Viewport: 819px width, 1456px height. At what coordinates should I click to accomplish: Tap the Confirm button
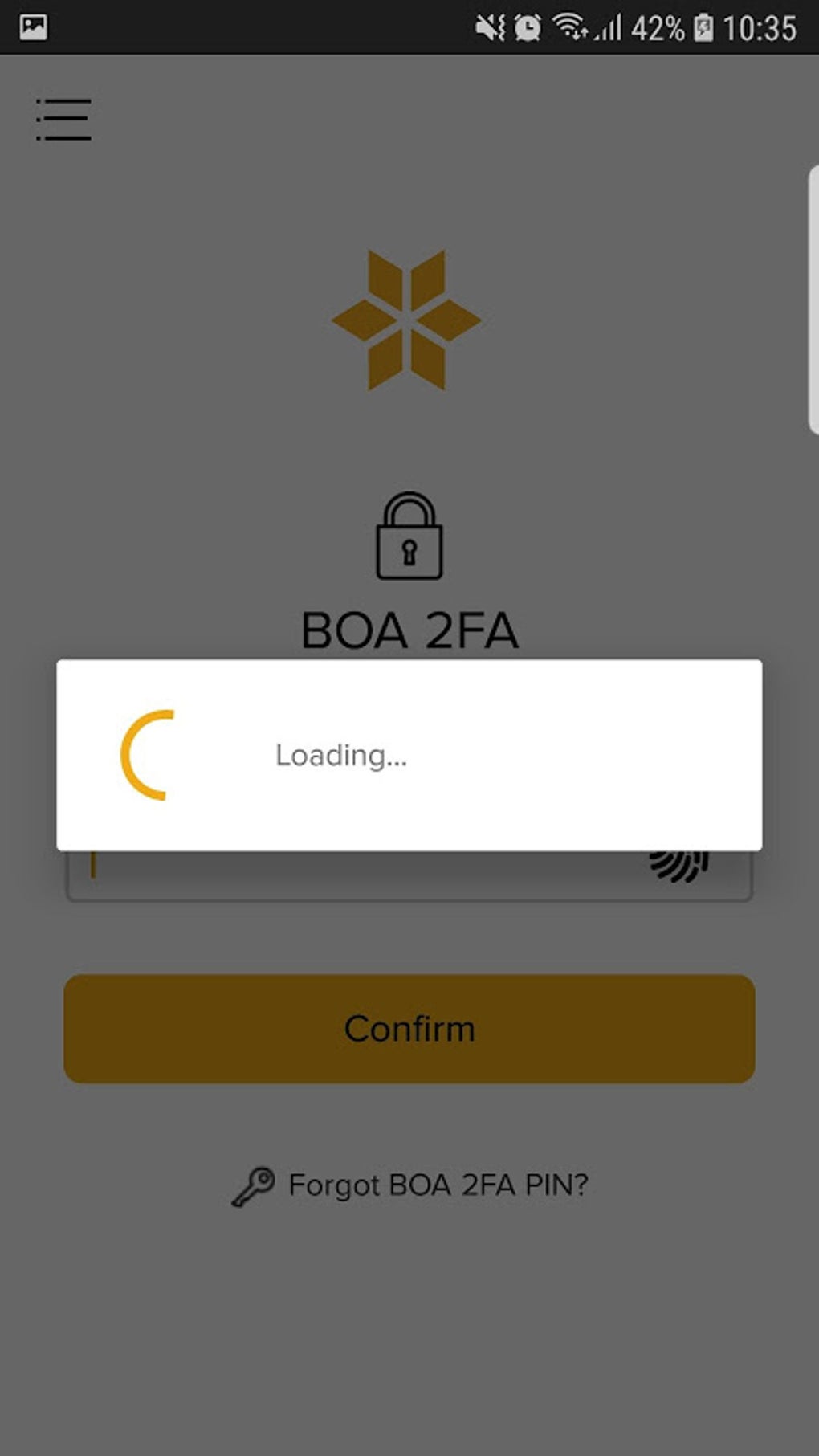pos(409,1029)
